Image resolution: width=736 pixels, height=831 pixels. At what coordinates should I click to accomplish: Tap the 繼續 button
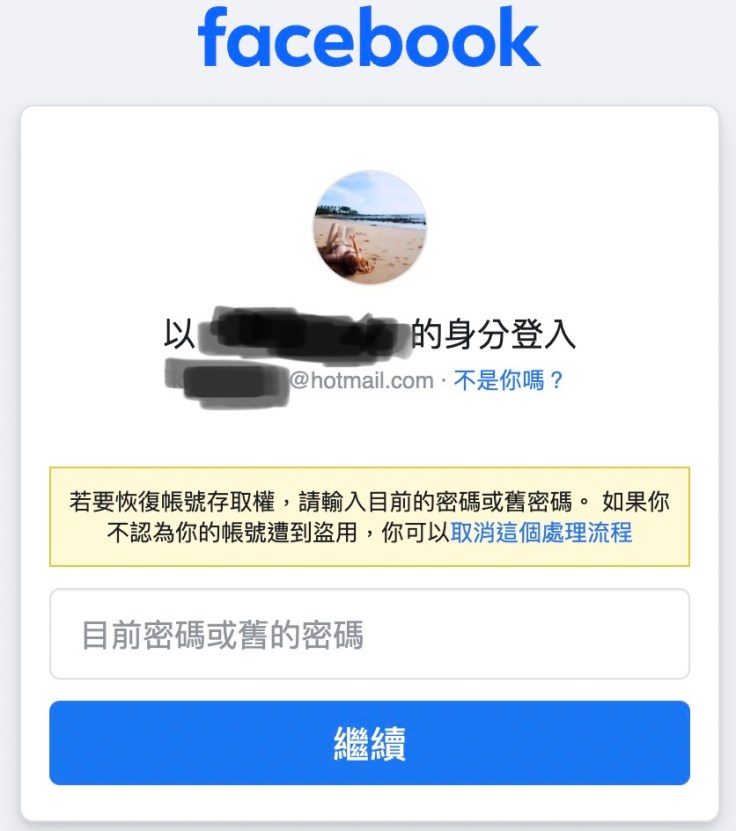point(369,743)
